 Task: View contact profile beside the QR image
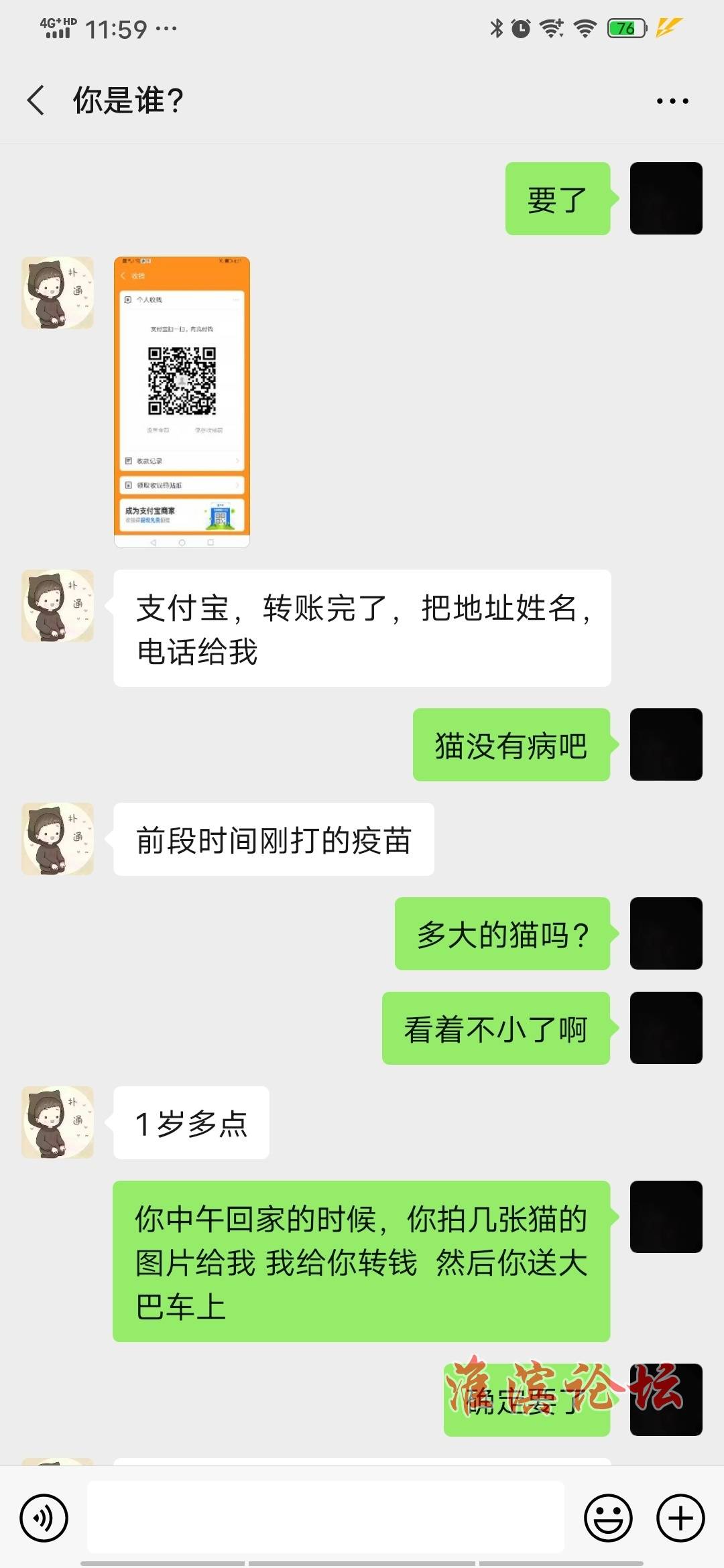[58, 293]
